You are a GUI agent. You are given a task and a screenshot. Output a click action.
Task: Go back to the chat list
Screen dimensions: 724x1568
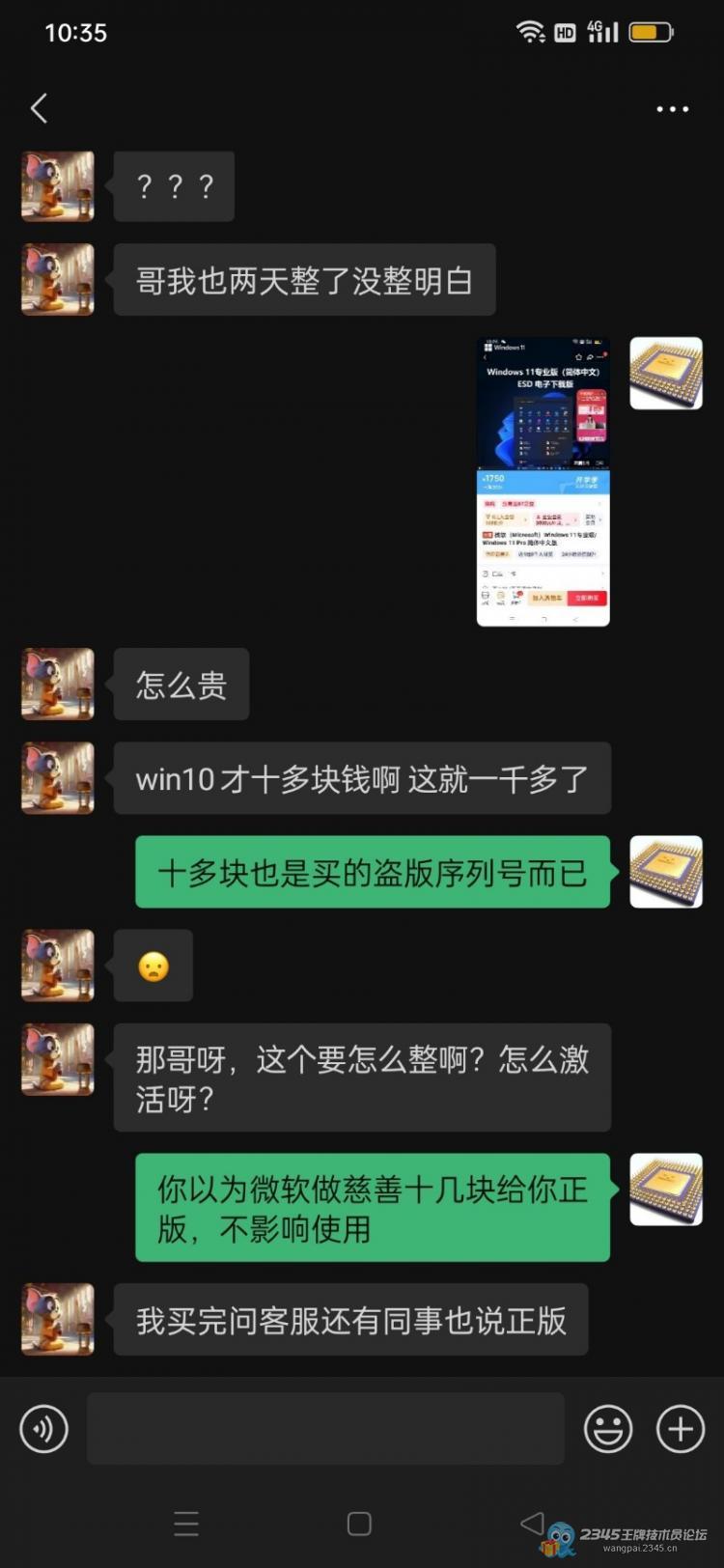tap(40, 108)
